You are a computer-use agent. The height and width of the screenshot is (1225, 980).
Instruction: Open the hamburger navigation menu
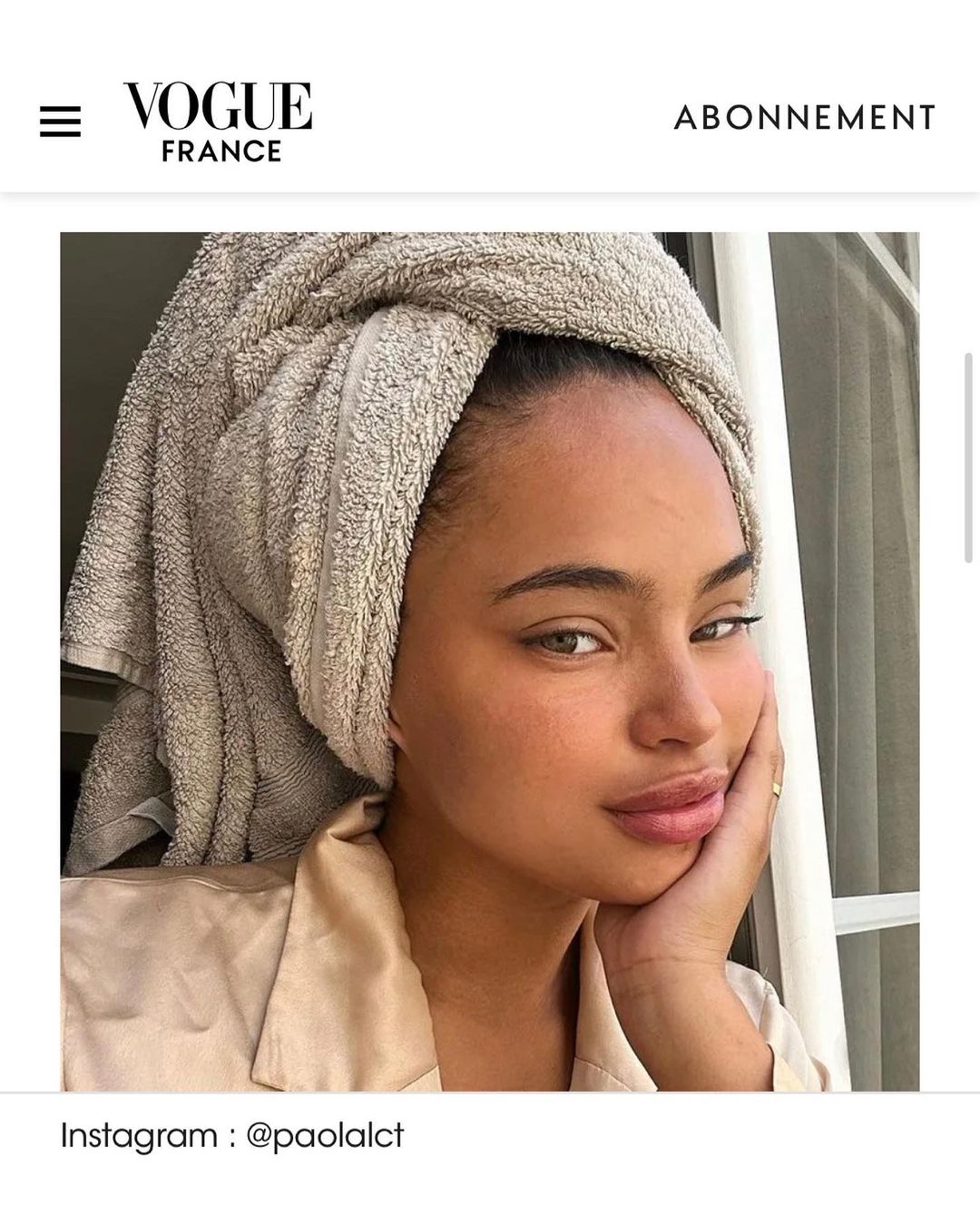coord(60,122)
